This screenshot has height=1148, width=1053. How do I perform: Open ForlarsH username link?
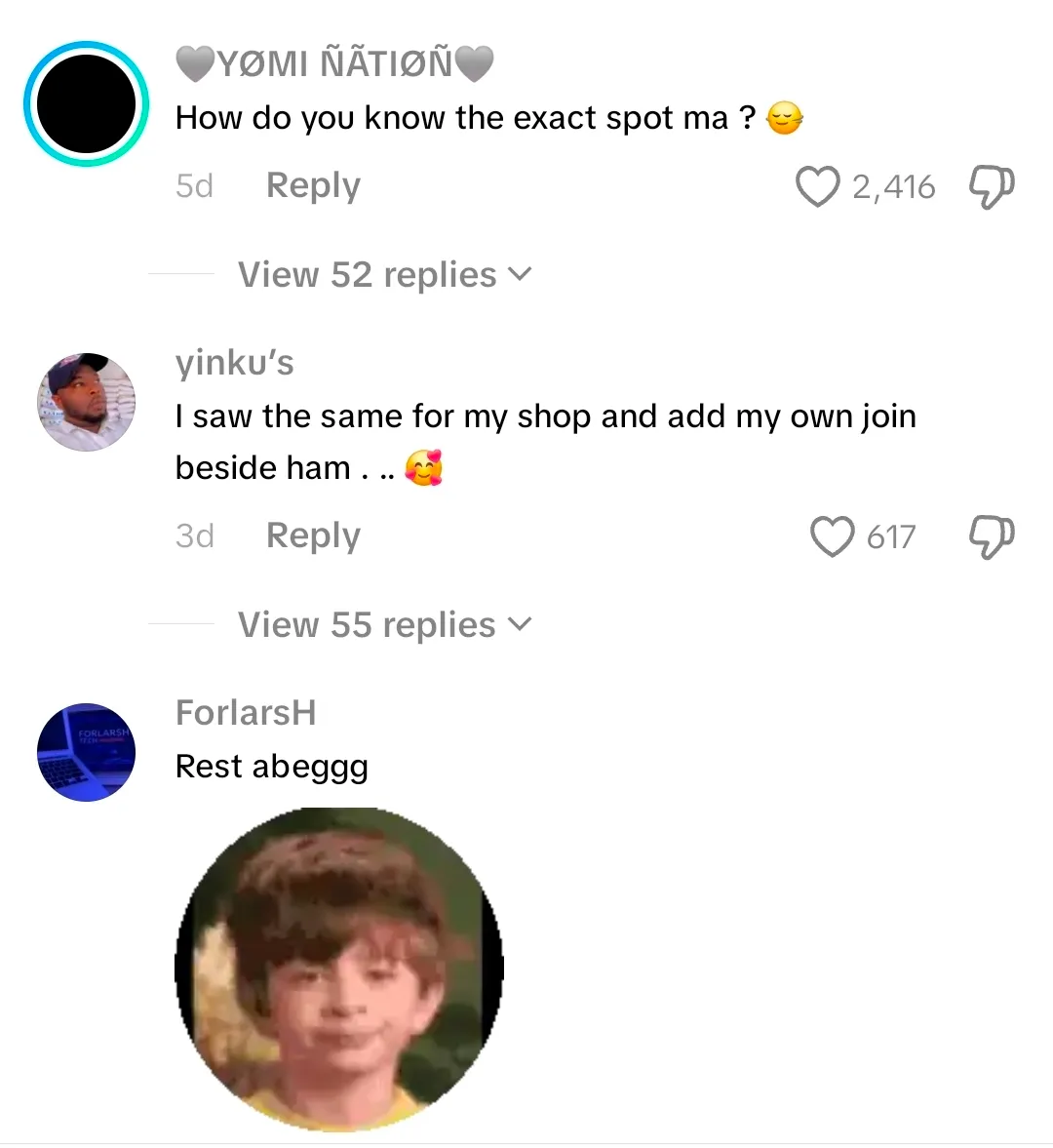(246, 713)
